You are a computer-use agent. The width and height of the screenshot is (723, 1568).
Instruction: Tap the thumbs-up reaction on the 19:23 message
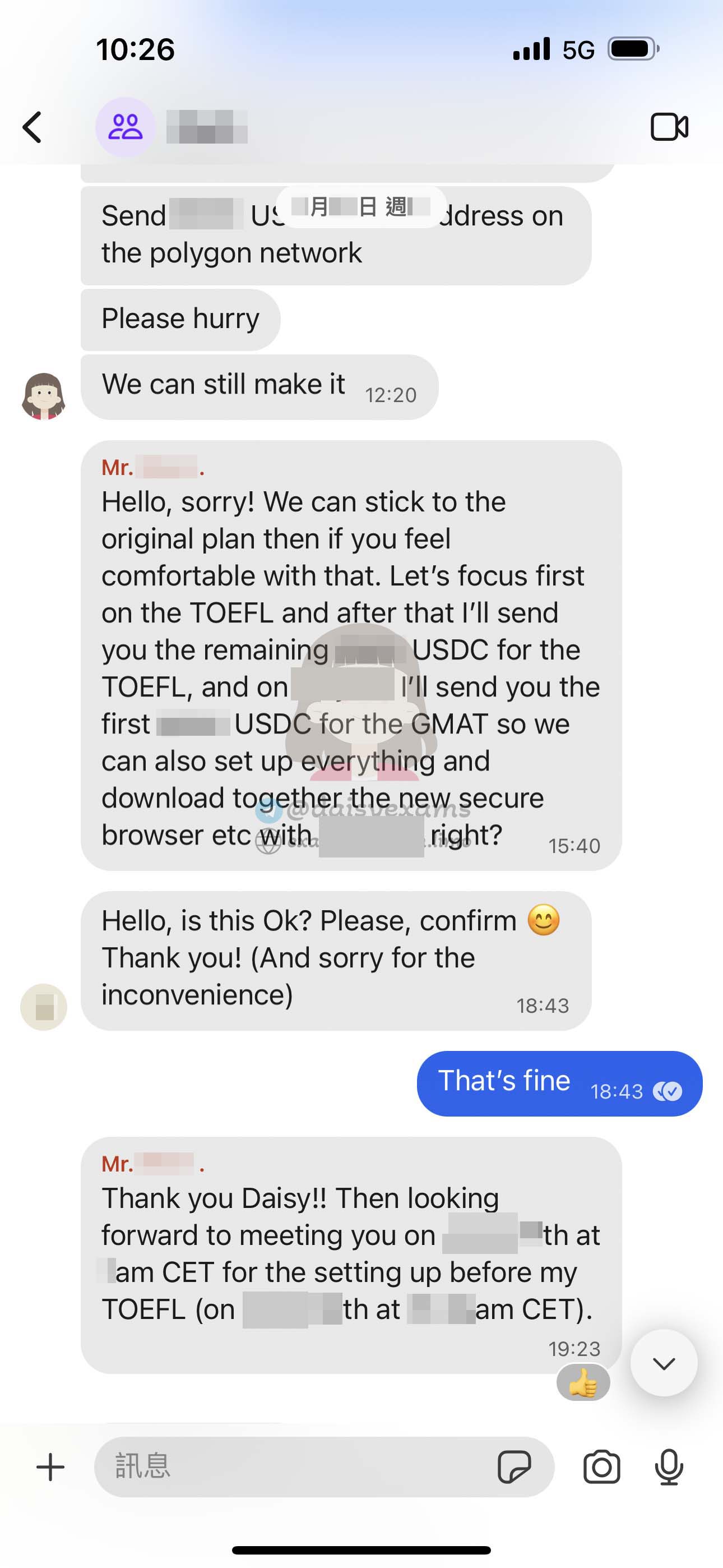(583, 1382)
